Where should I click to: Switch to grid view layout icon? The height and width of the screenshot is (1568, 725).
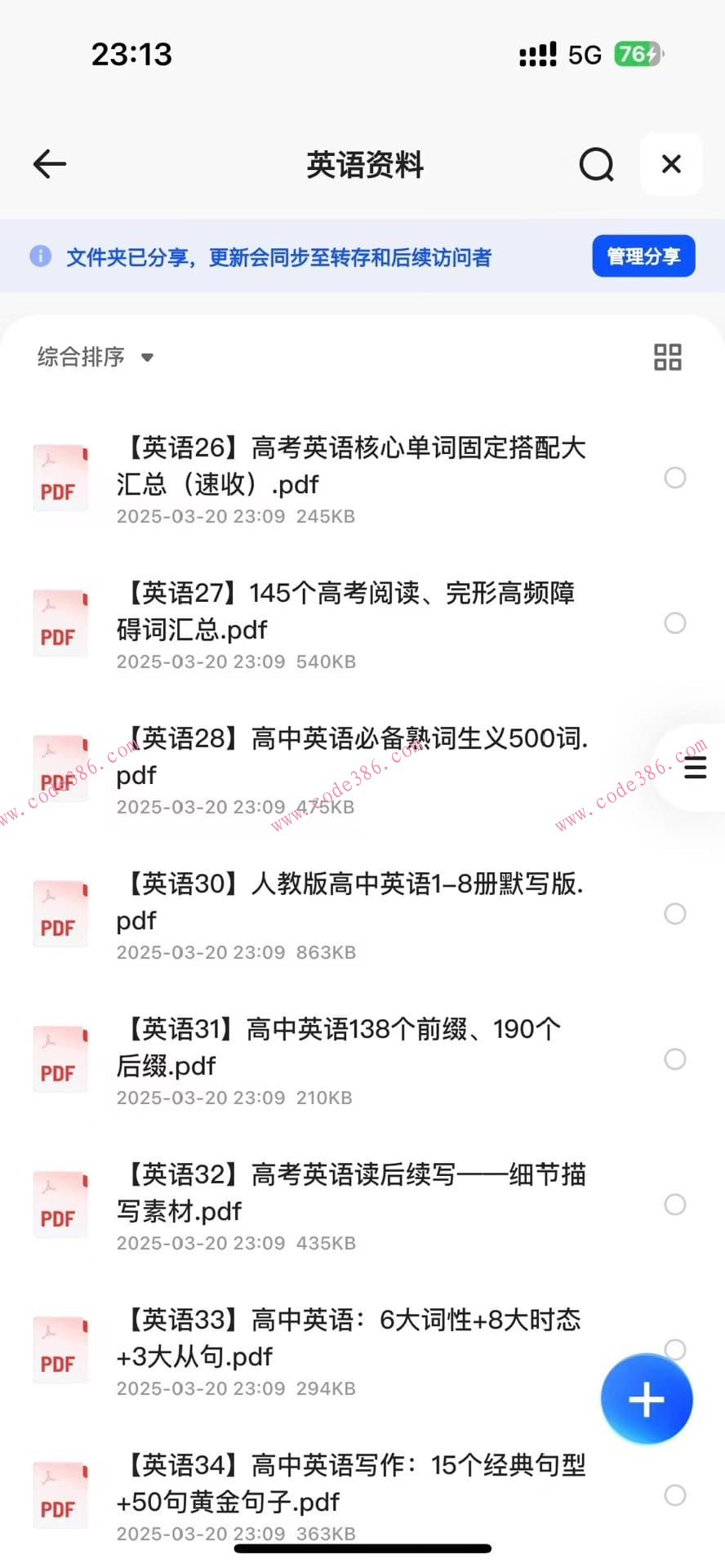[x=666, y=357]
